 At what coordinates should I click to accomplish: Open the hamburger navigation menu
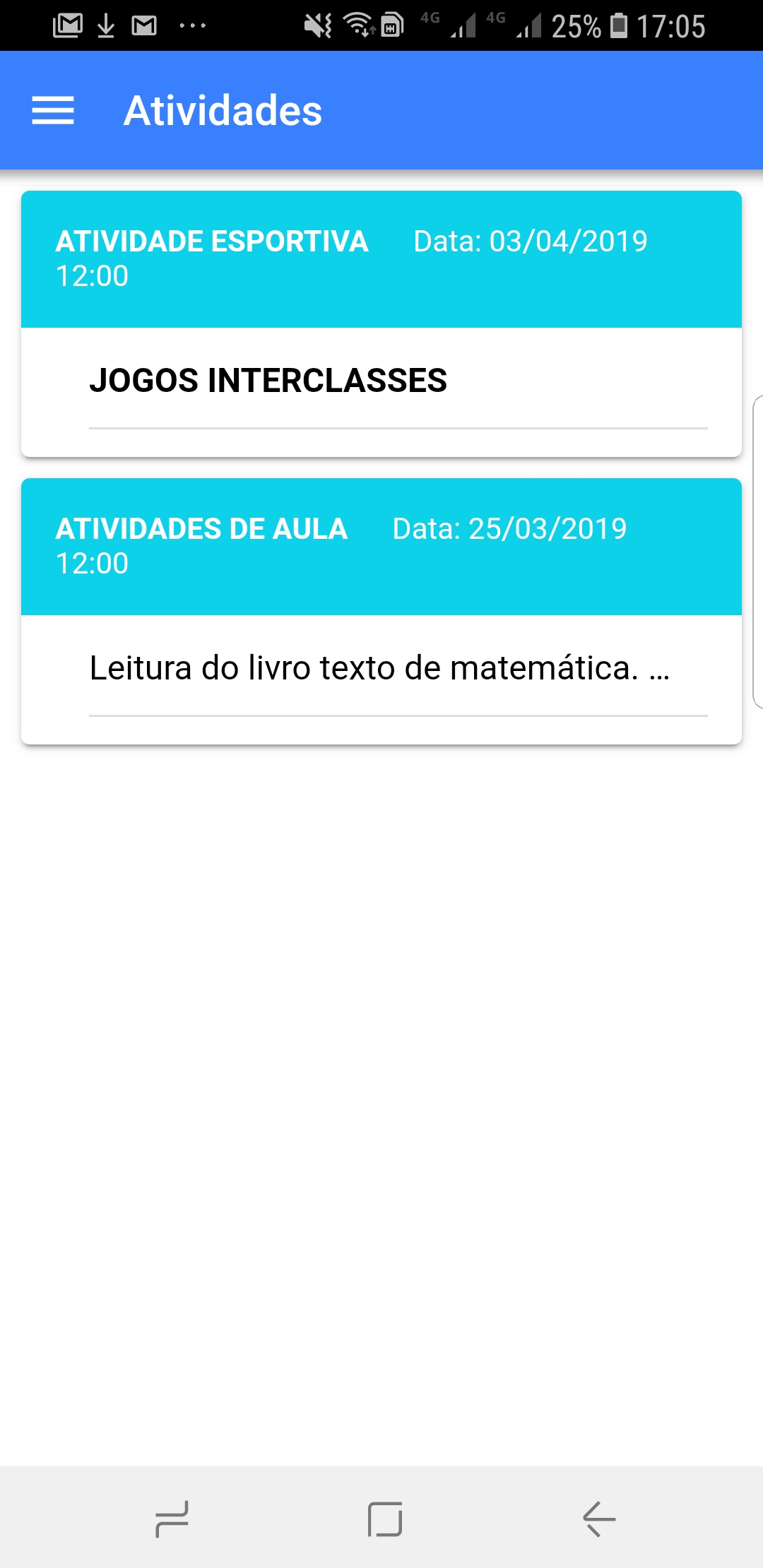point(53,111)
